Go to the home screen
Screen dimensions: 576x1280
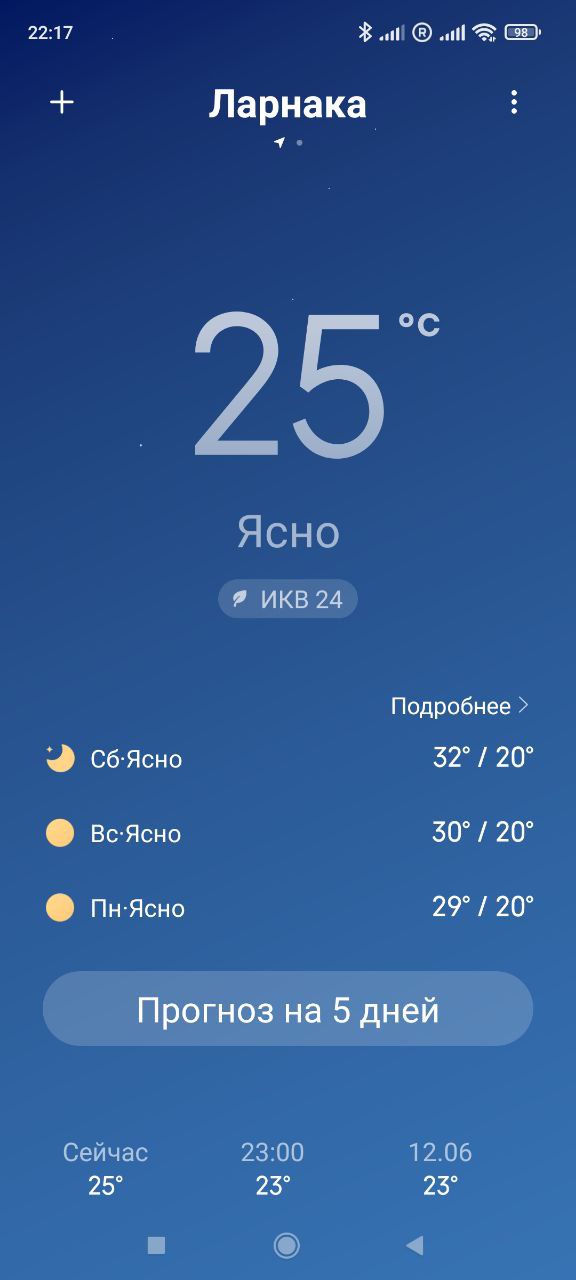click(287, 1245)
